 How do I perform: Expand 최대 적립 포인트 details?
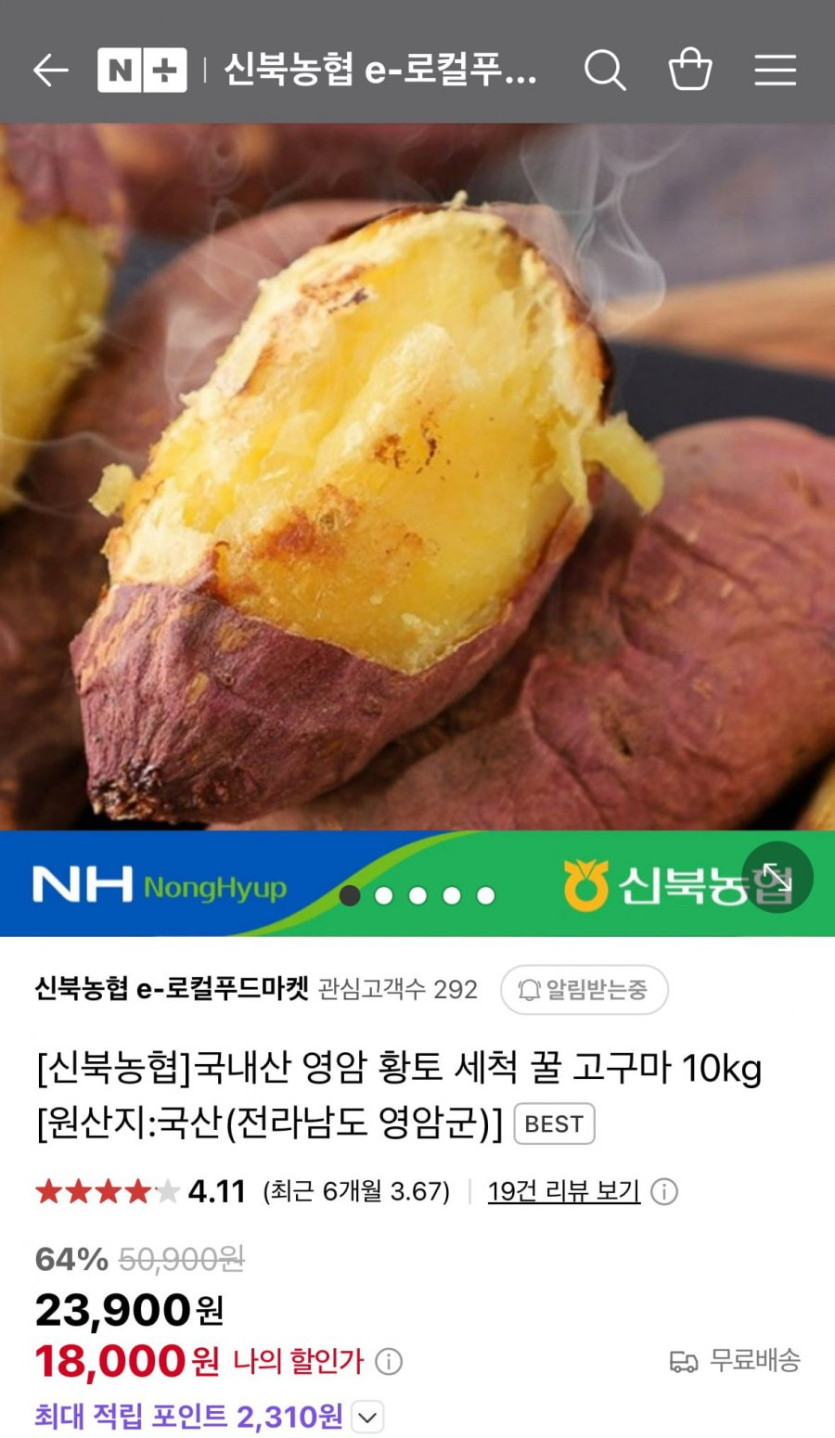coord(368,1416)
